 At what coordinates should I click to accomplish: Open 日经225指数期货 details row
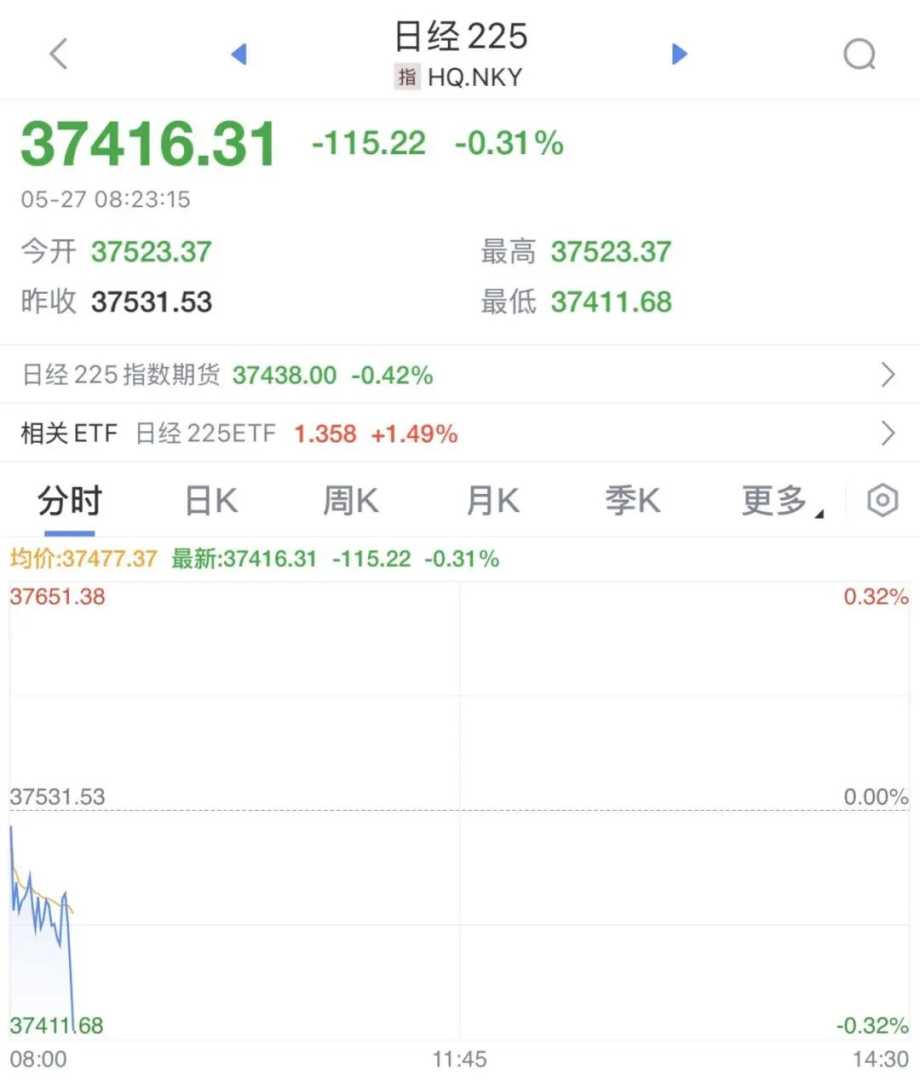[459, 375]
